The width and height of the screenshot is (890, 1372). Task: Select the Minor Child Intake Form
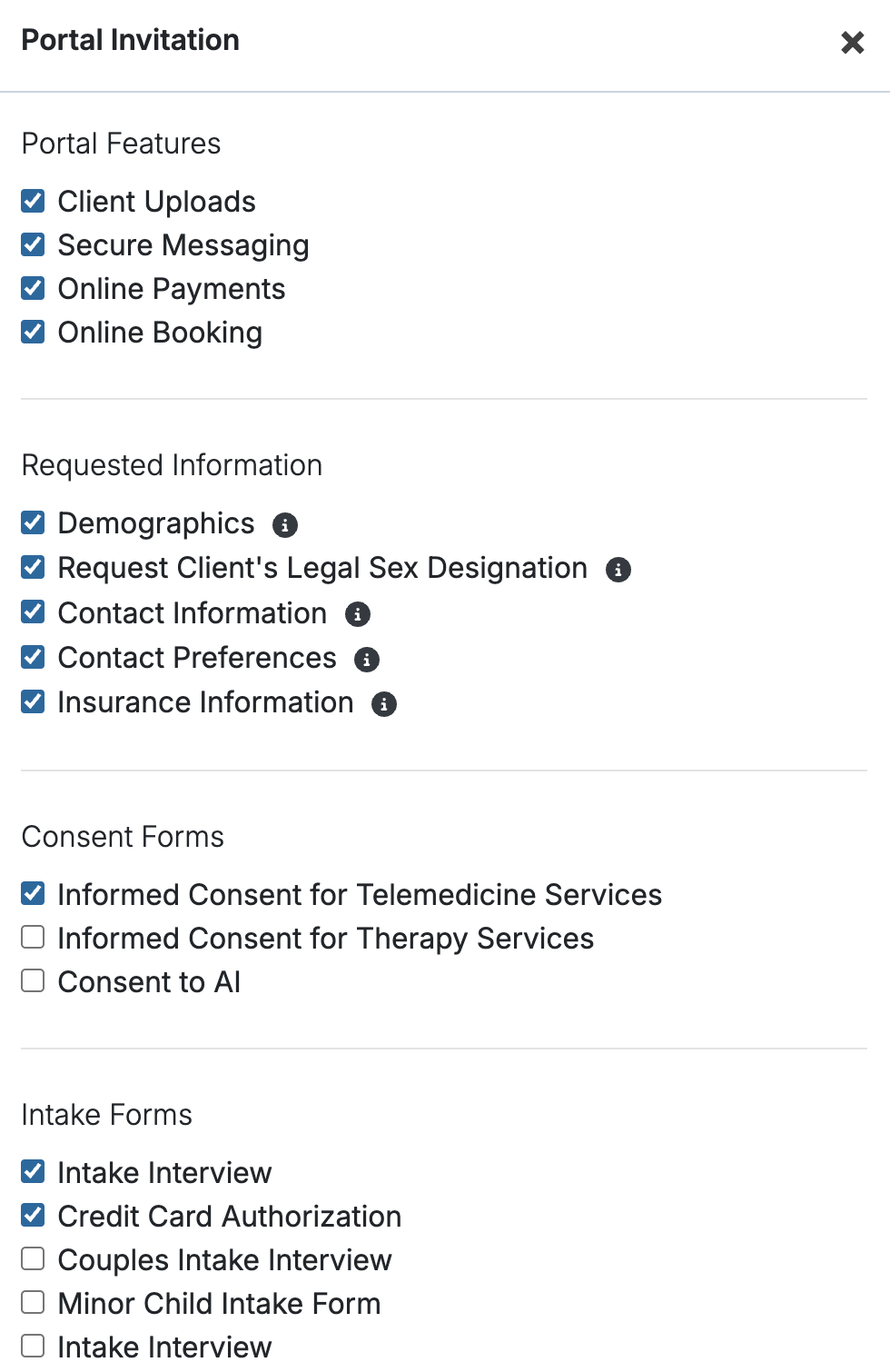click(34, 1302)
